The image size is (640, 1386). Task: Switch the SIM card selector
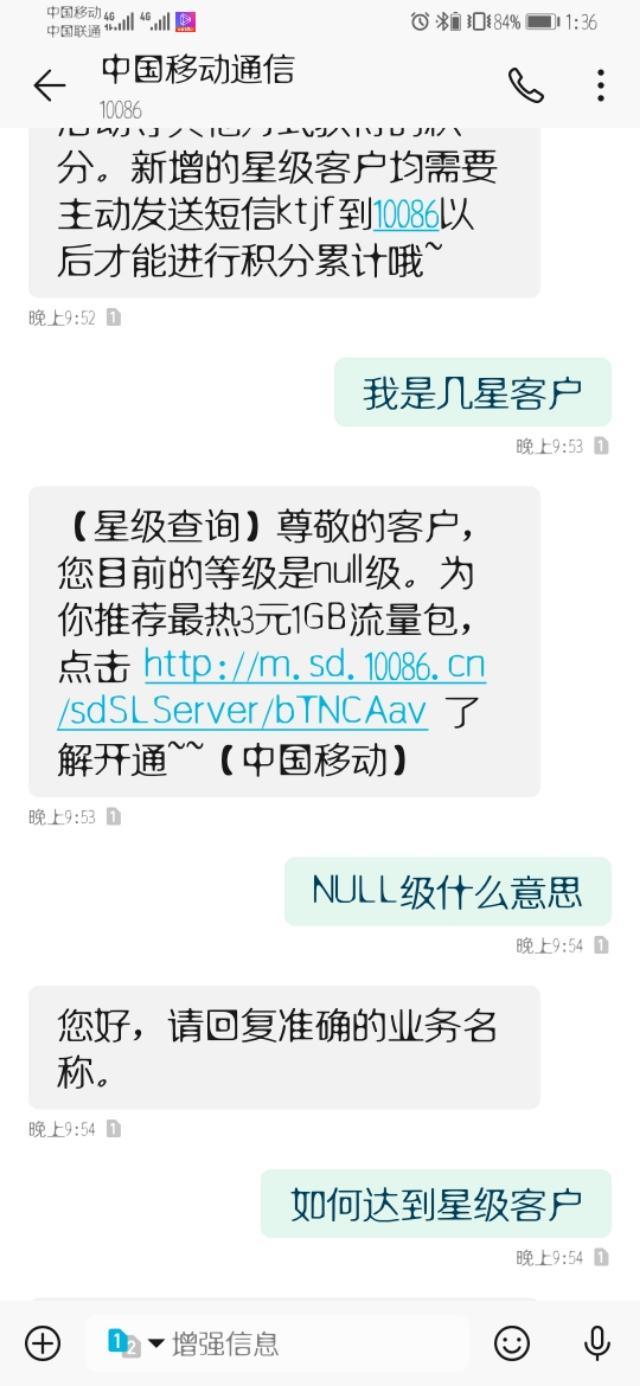tap(136, 1343)
